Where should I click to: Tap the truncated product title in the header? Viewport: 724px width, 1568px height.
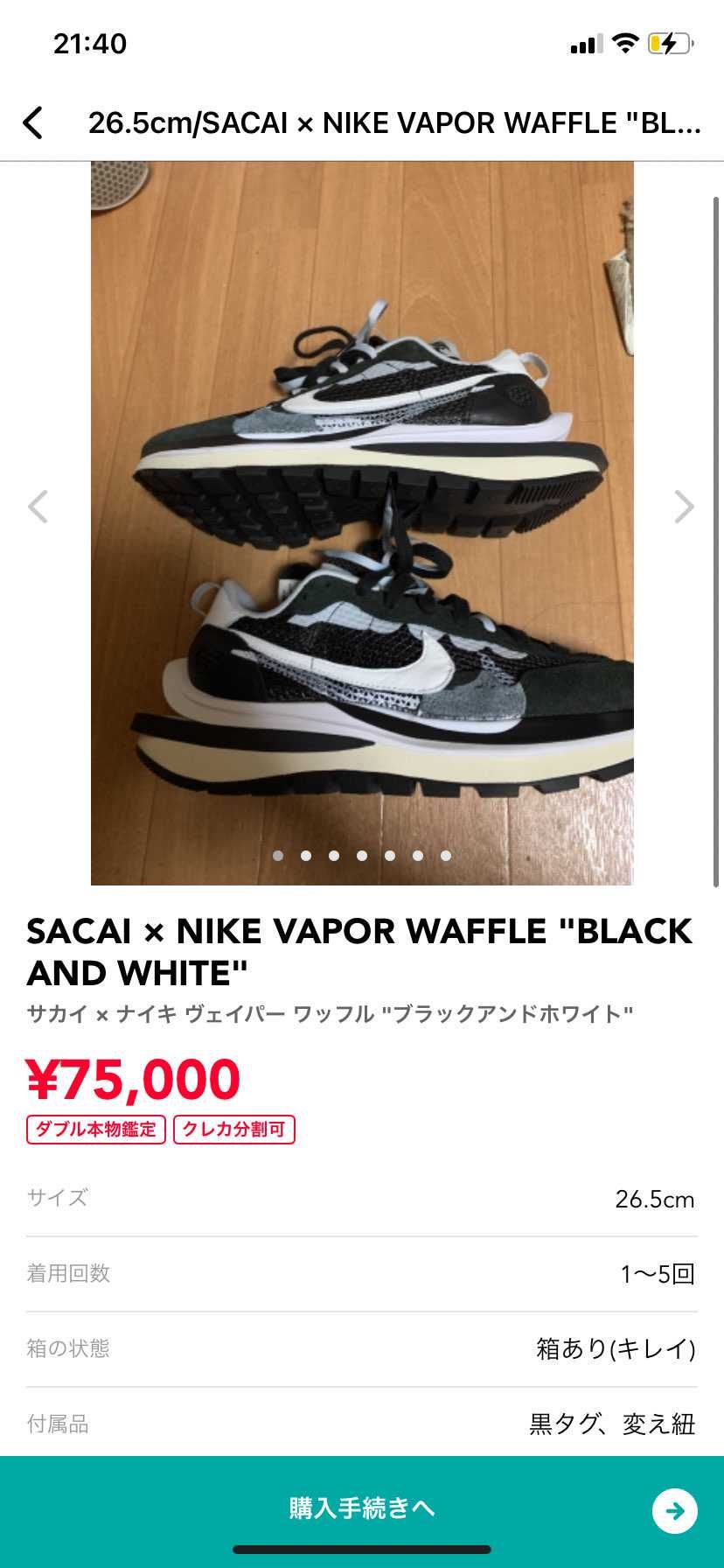click(393, 122)
